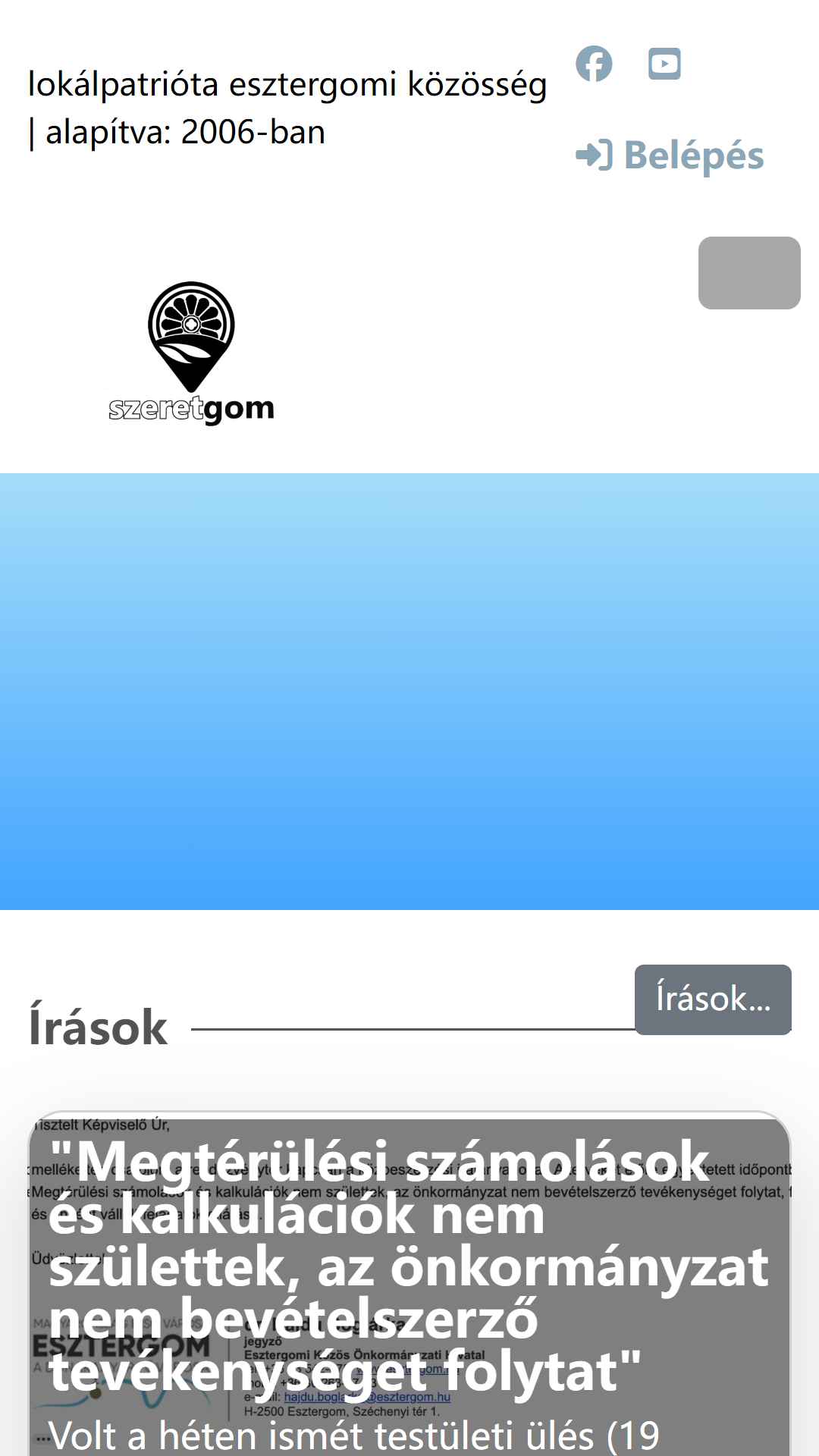Go to homepage via szeretgom logo
Image resolution: width=819 pixels, height=1456 pixels.
[x=191, y=353]
